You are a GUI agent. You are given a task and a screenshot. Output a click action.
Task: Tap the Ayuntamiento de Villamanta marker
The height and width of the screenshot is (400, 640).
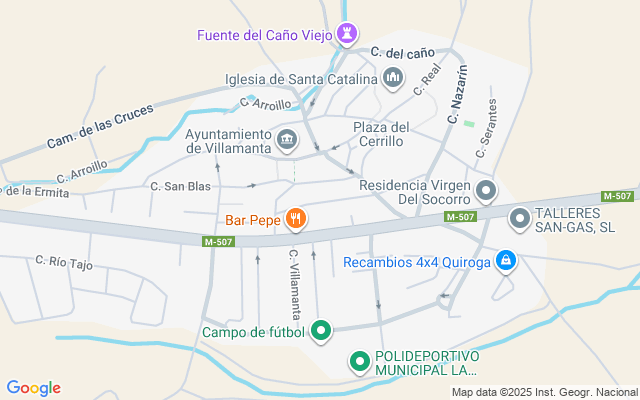[x=287, y=140]
